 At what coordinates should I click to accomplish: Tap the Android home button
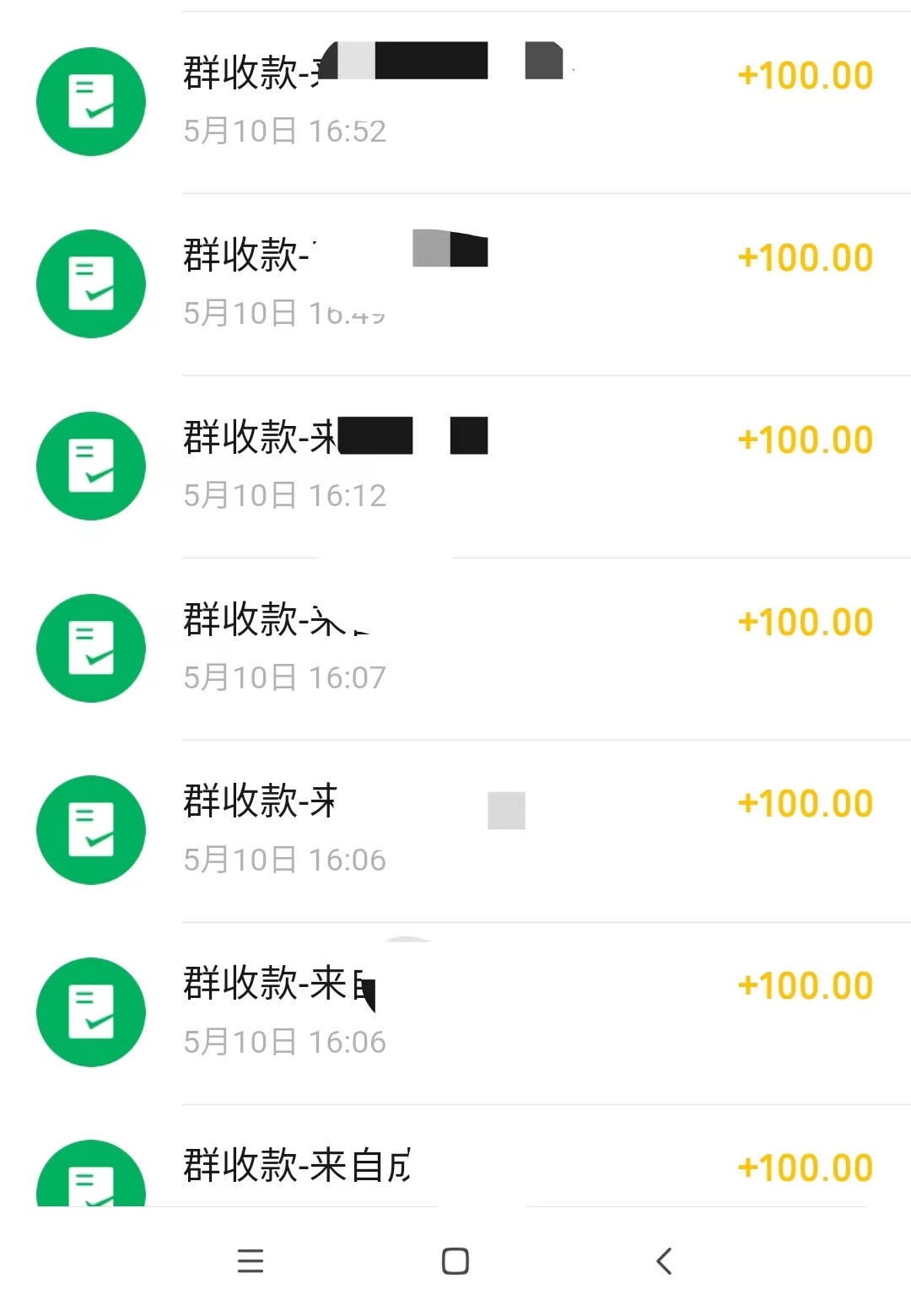point(455,1261)
